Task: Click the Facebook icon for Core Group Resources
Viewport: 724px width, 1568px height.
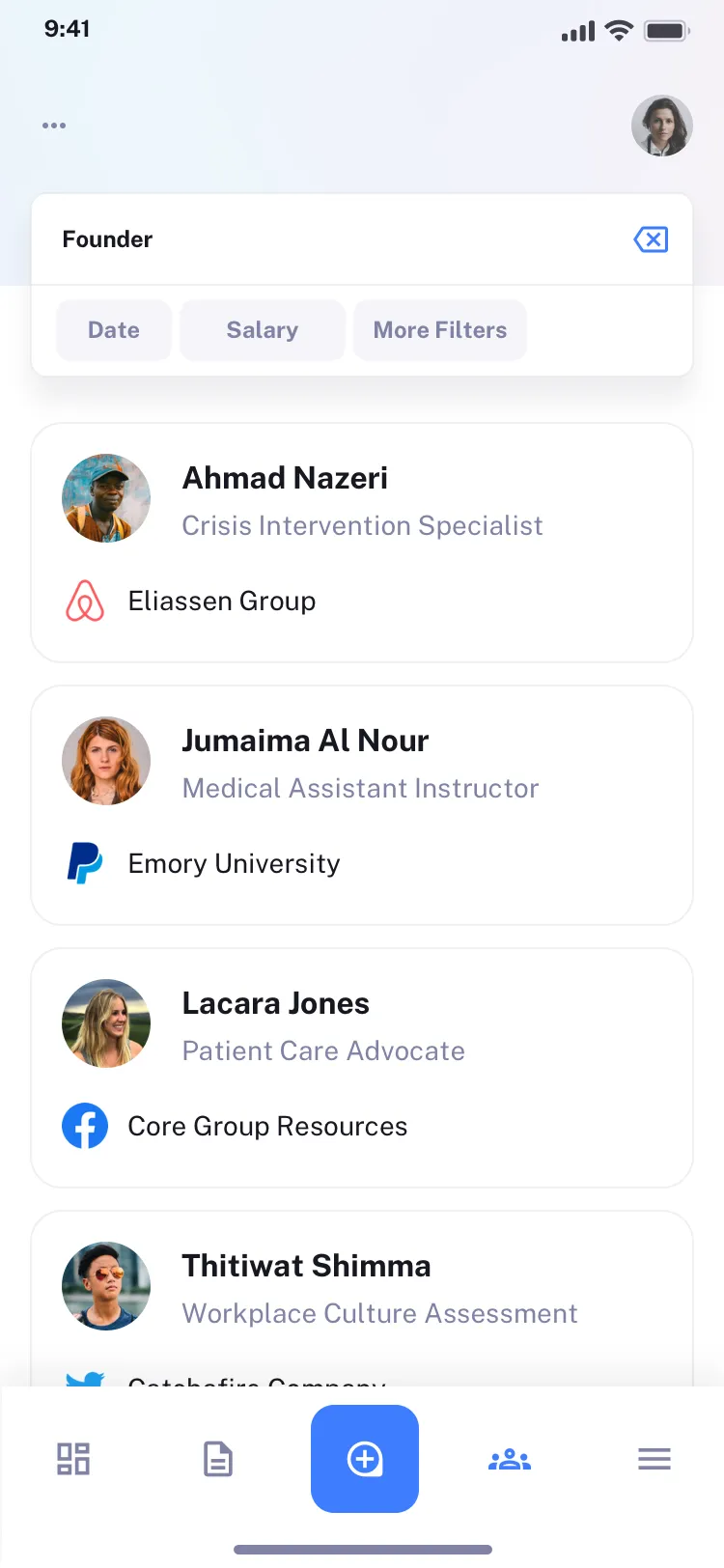Action: (x=85, y=1126)
